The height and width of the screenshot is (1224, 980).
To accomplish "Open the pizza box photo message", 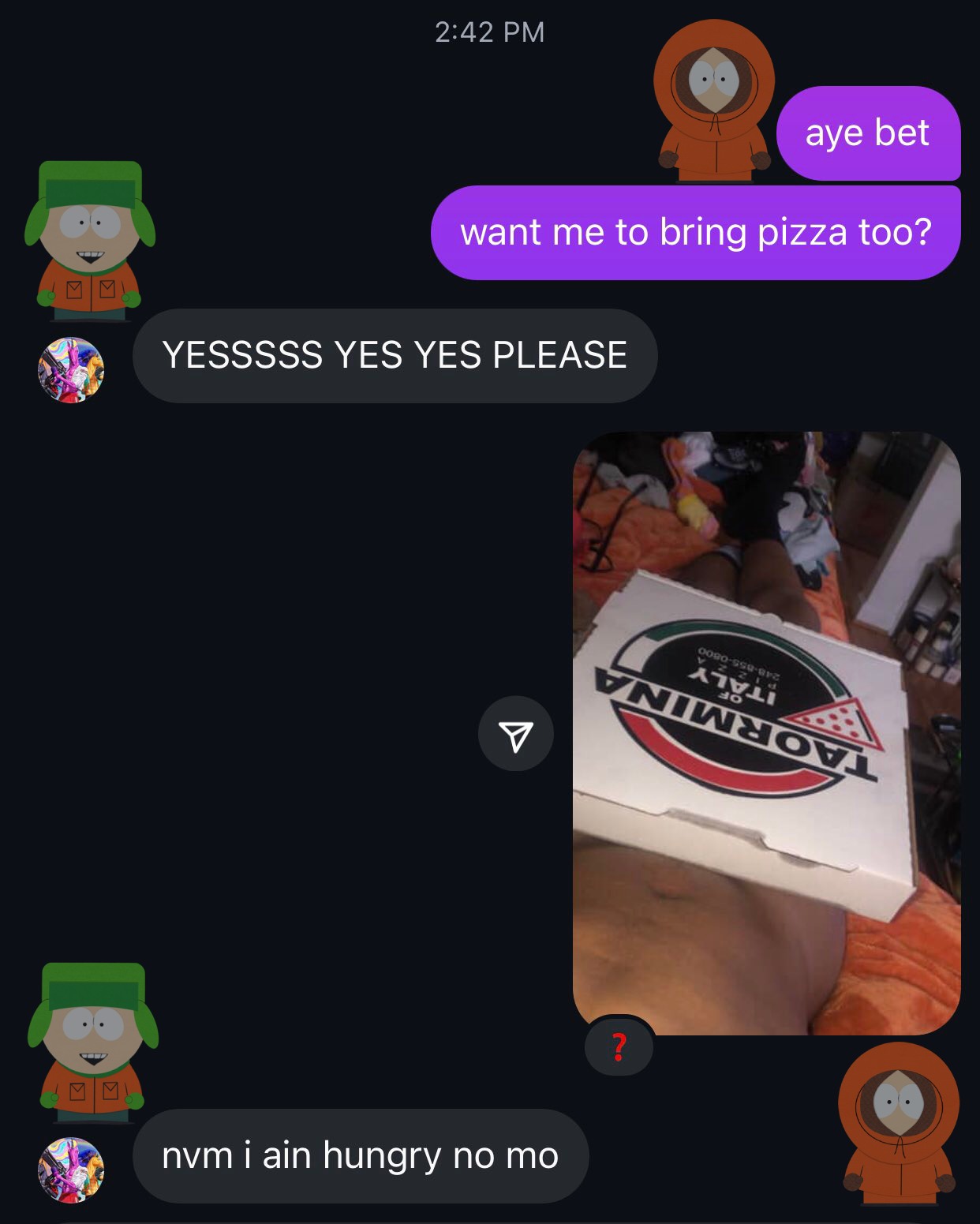I will click(765, 732).
